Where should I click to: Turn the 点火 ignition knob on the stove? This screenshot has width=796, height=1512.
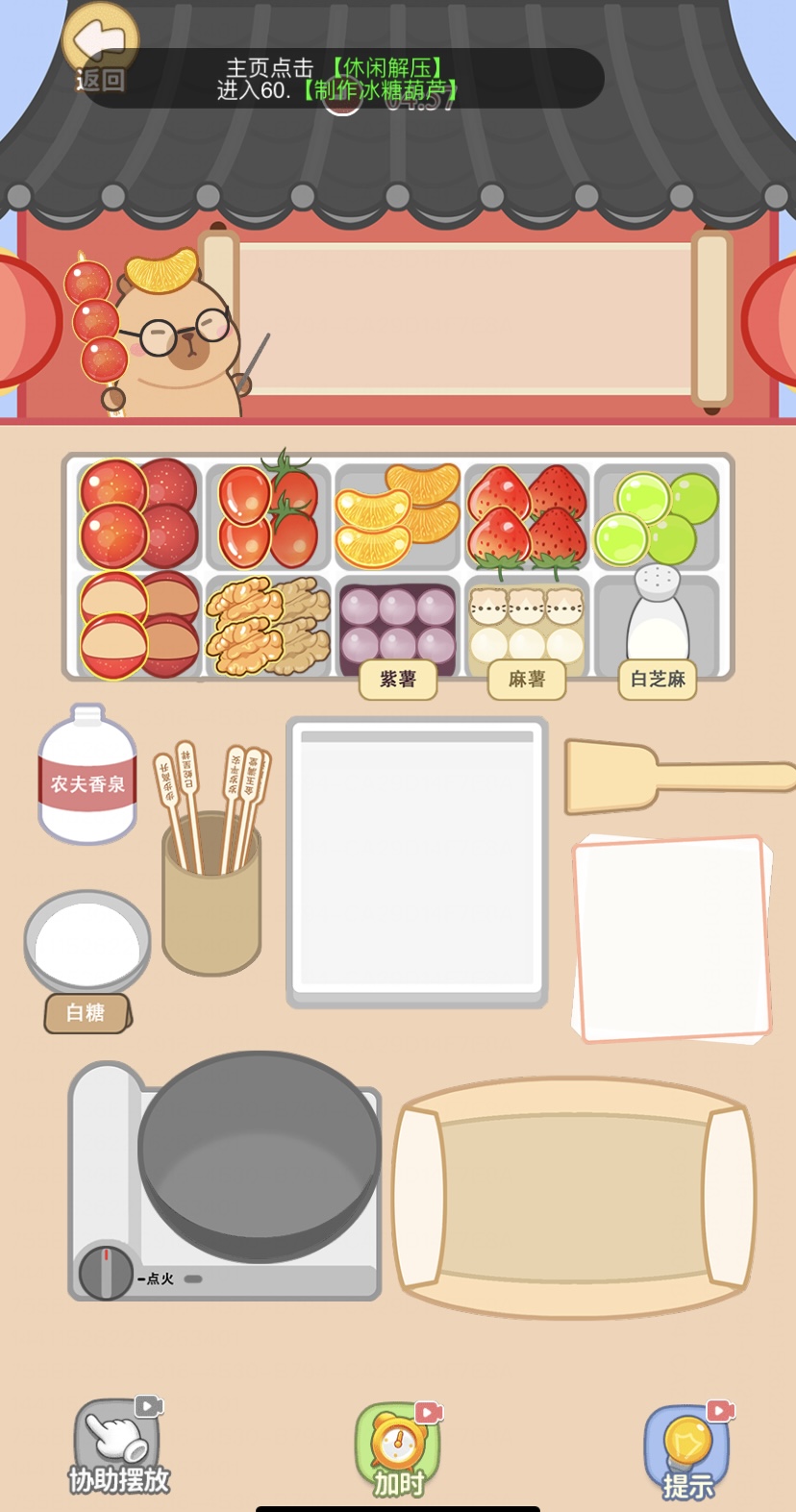[105, 1272]
